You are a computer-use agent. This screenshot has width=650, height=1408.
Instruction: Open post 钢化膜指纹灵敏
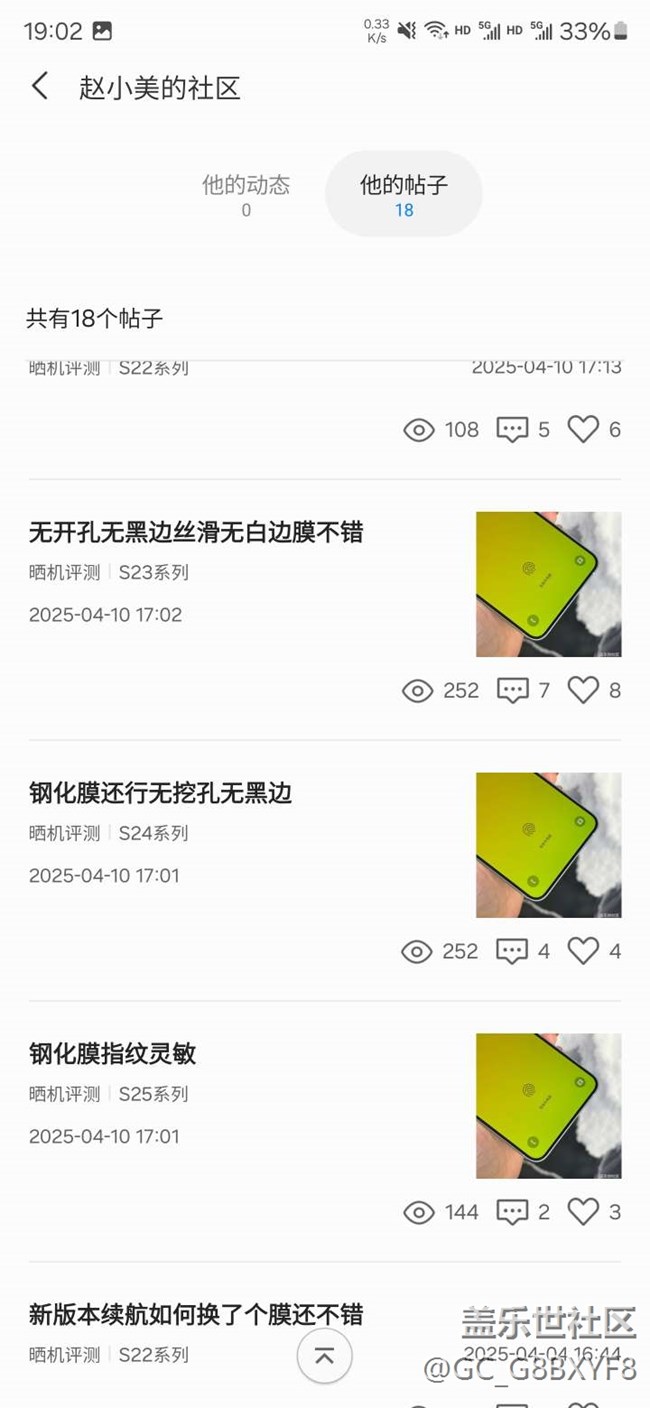[113, 1054]
